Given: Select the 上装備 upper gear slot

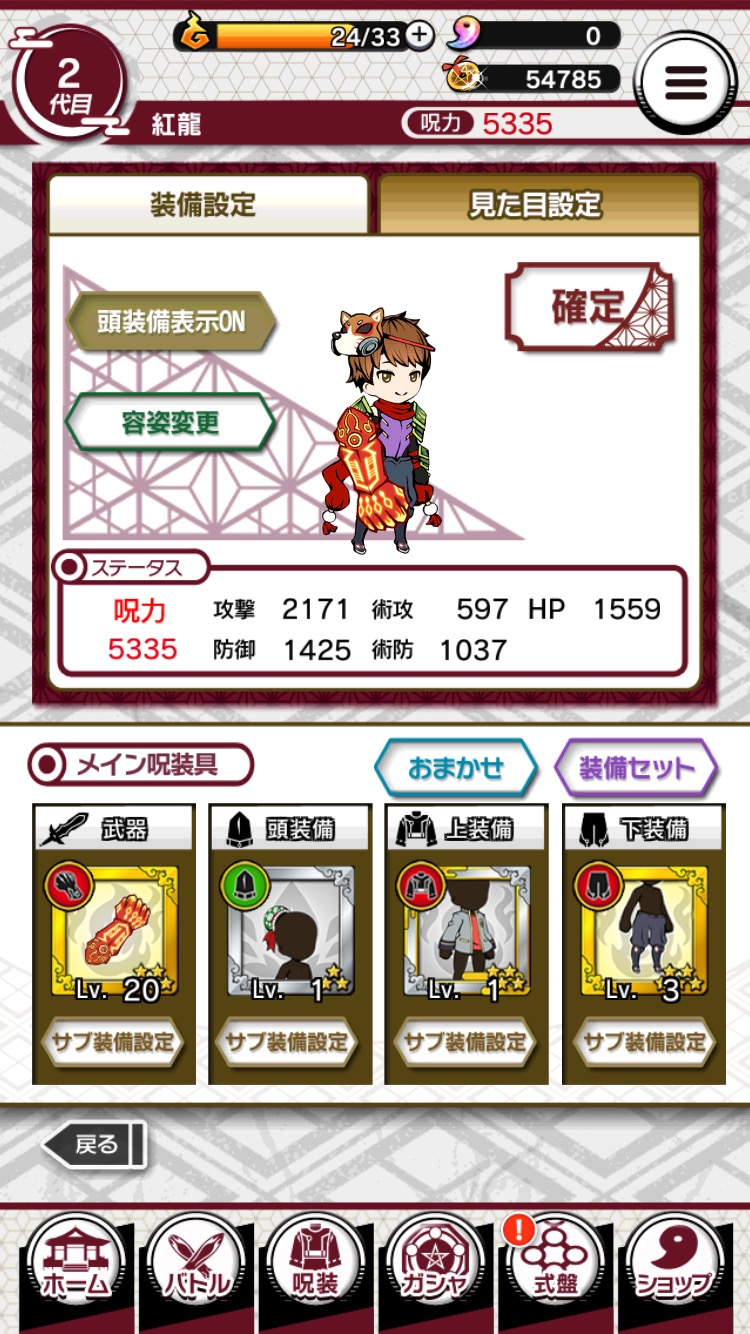Looking at the screenshot, I should coord(466,931).
